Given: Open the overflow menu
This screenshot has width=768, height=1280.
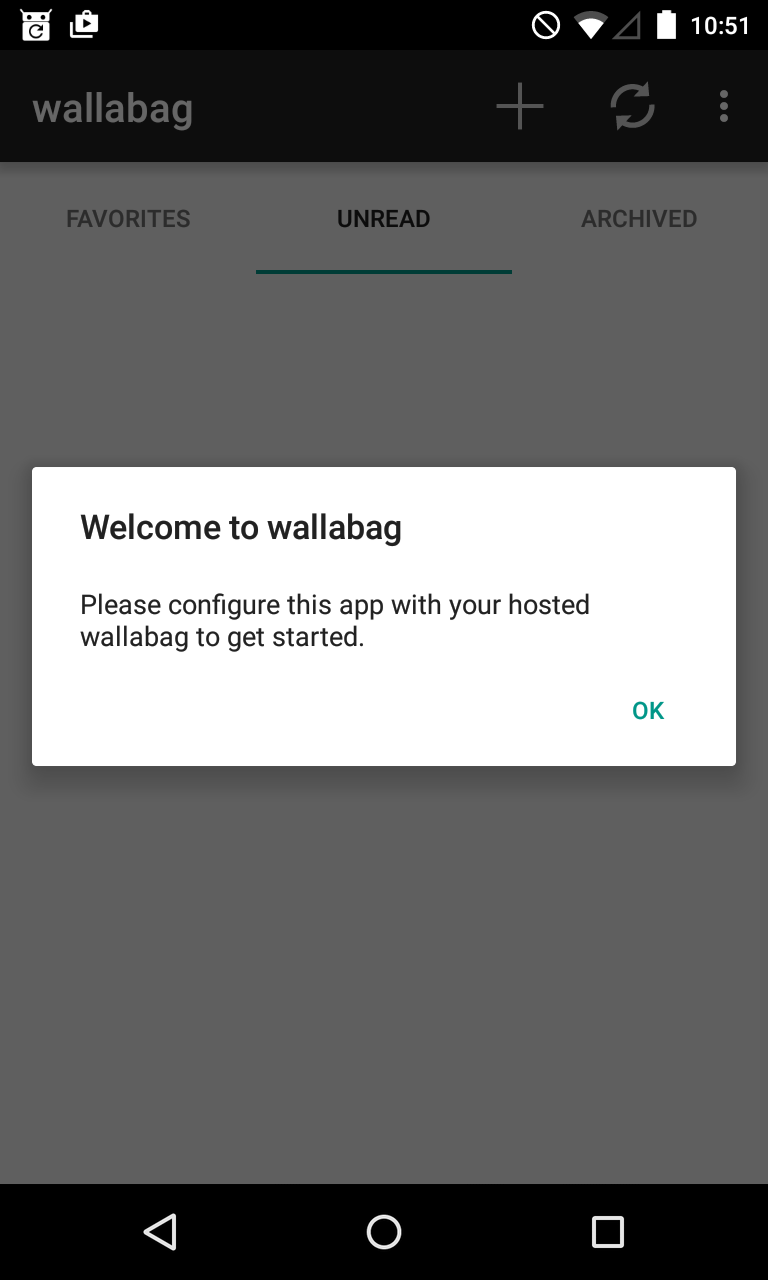Looking at the screenshot, I should [x=723, y=106].
